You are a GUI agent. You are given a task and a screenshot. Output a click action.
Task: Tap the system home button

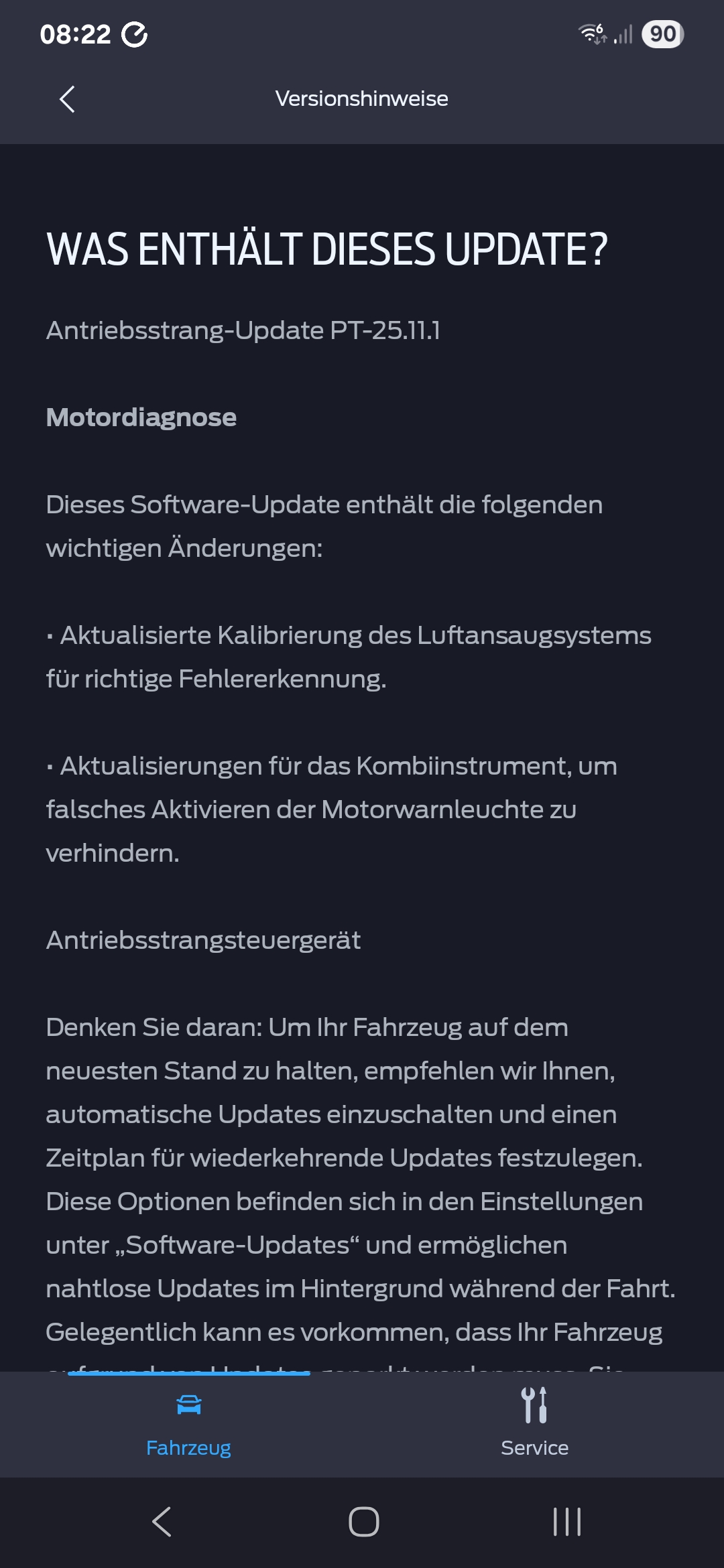pyautogui.click(x=363, y=1522)
